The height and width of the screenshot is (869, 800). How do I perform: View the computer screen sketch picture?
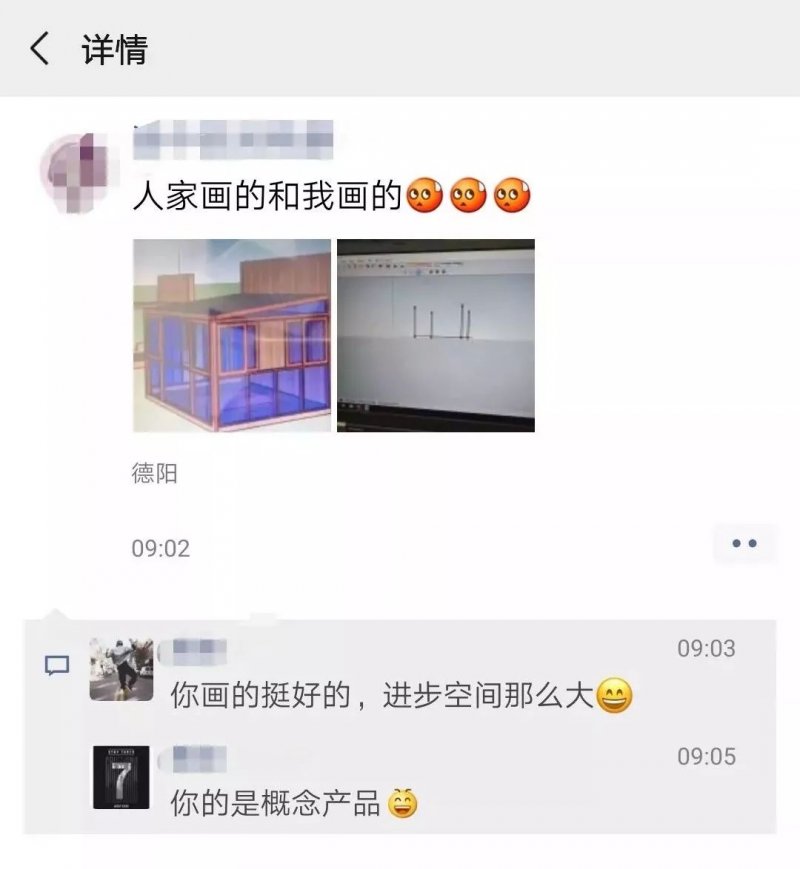pos(435,335)
